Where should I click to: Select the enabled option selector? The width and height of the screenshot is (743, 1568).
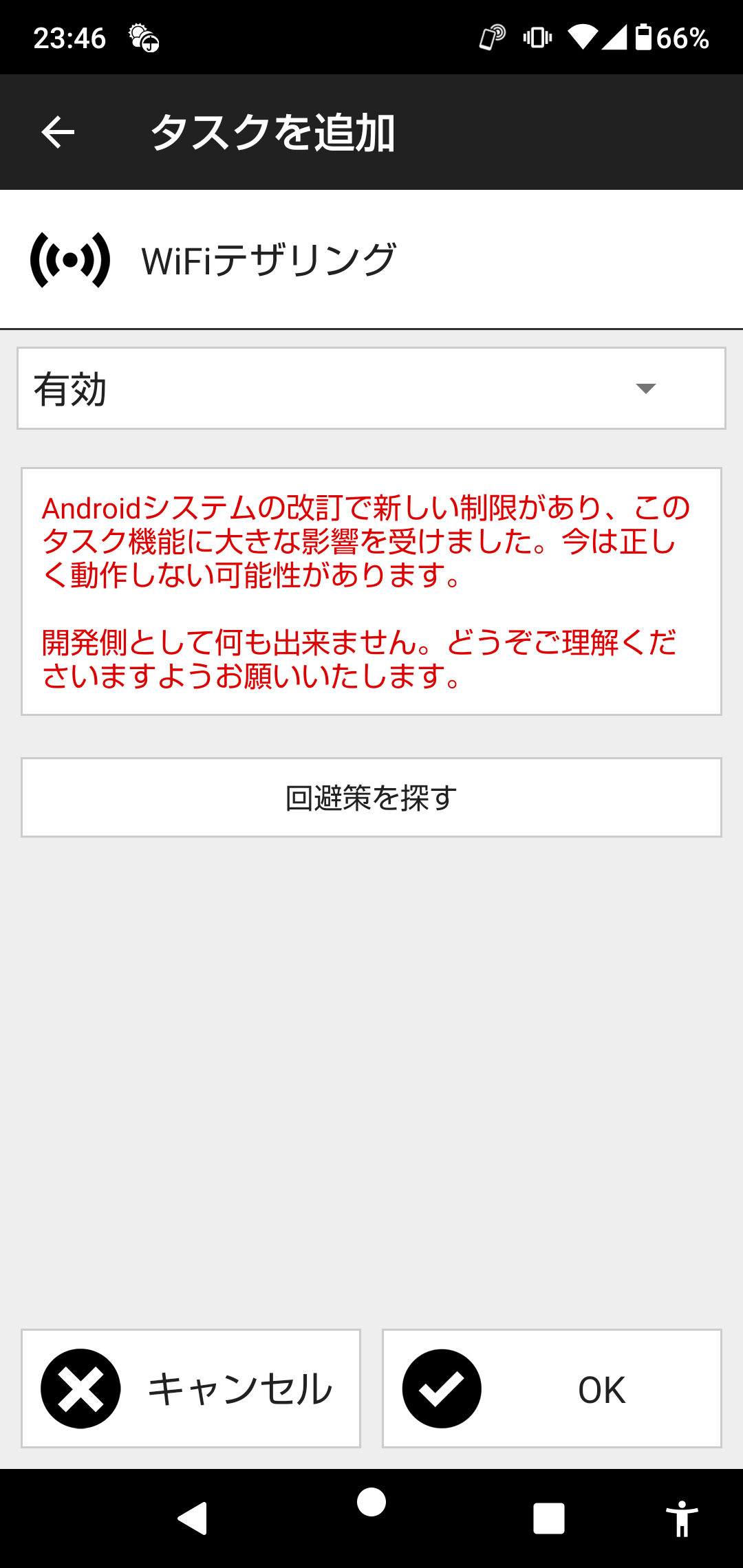371,389
